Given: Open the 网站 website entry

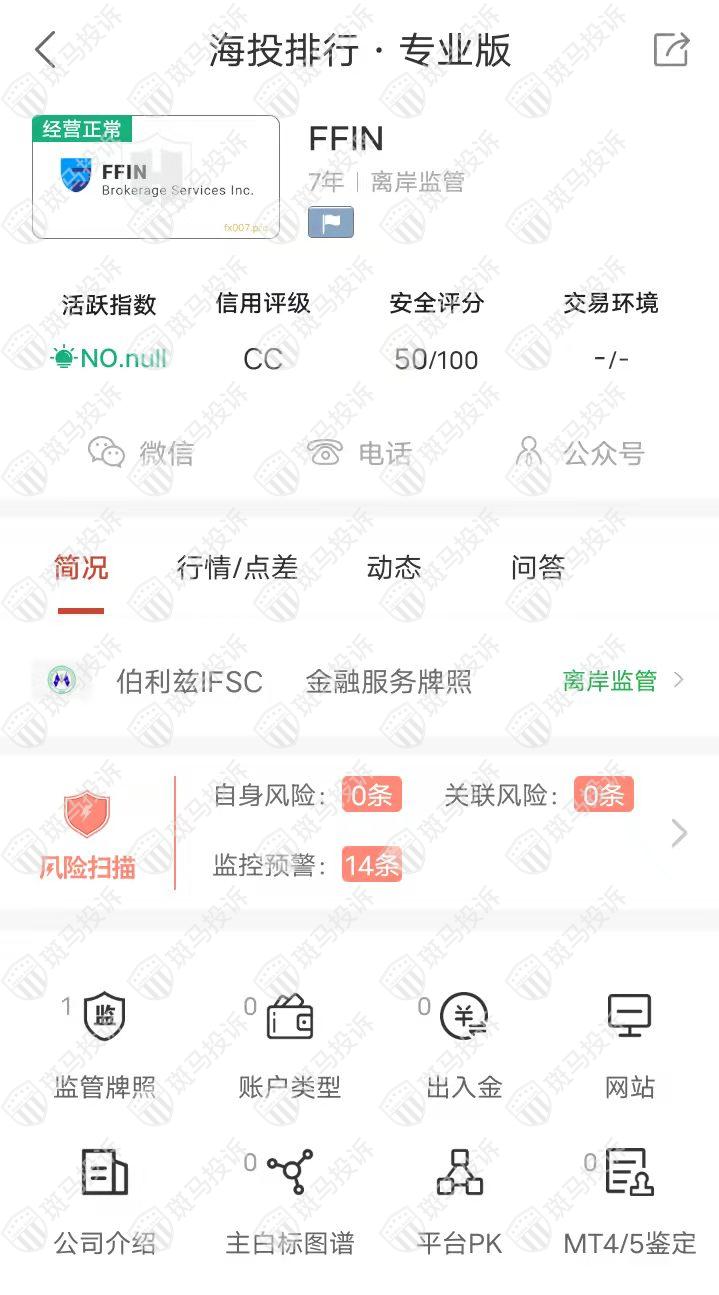Looking at the screenshot, I should click(x=630, y=1045).
